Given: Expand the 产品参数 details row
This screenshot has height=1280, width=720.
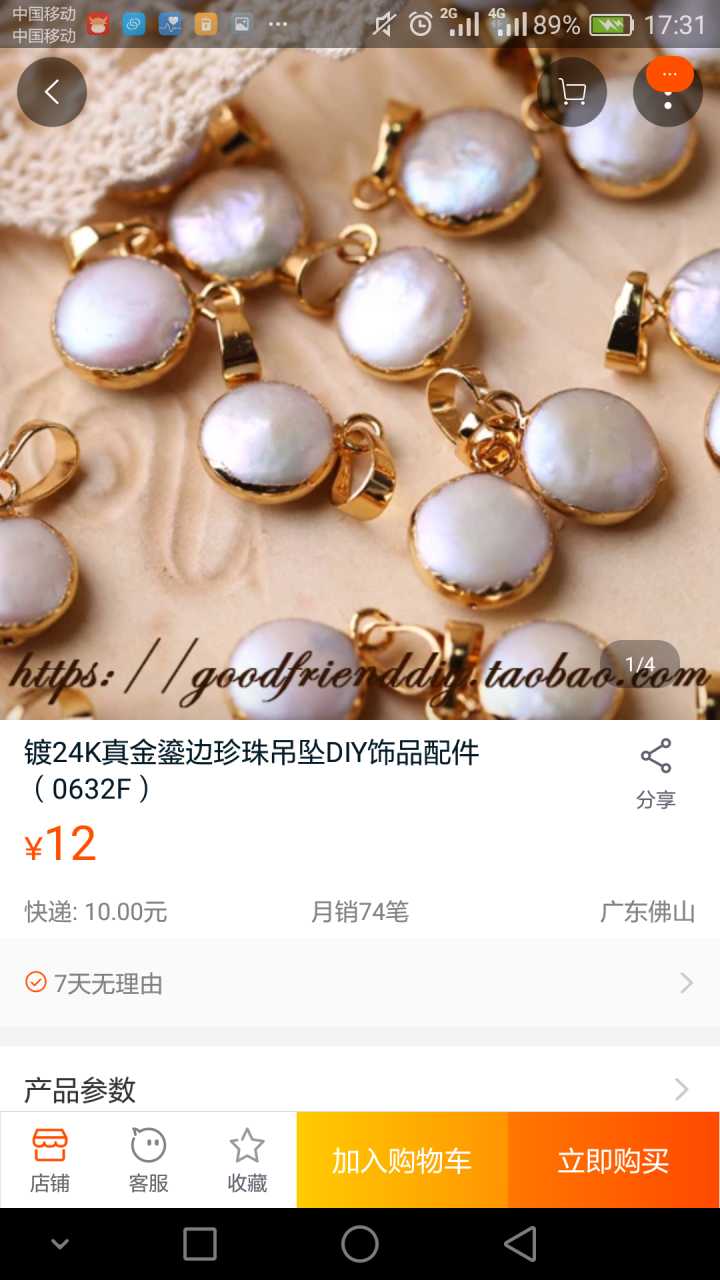Looking at the screenshot, I should (x=360, y=1088).
